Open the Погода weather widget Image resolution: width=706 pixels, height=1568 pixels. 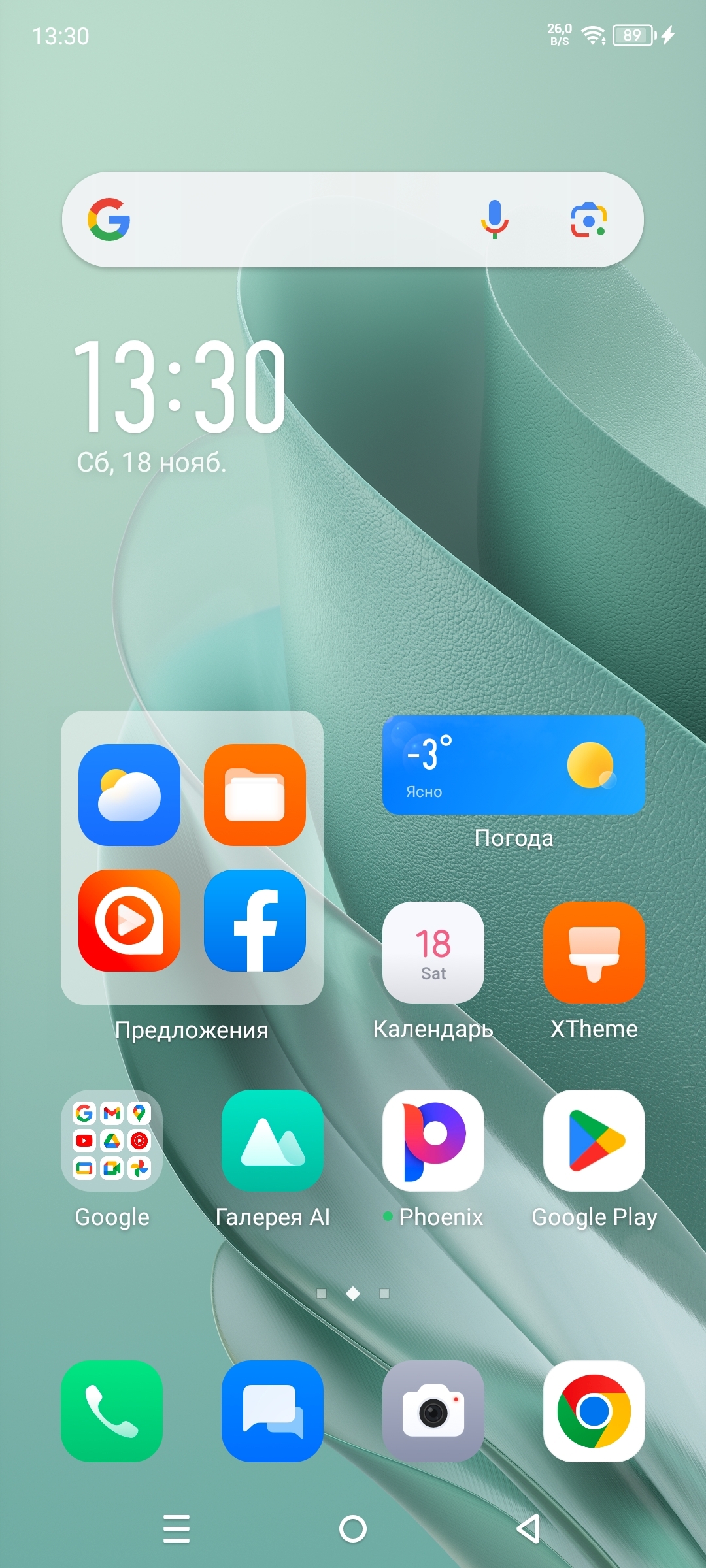tap(514, 765)
